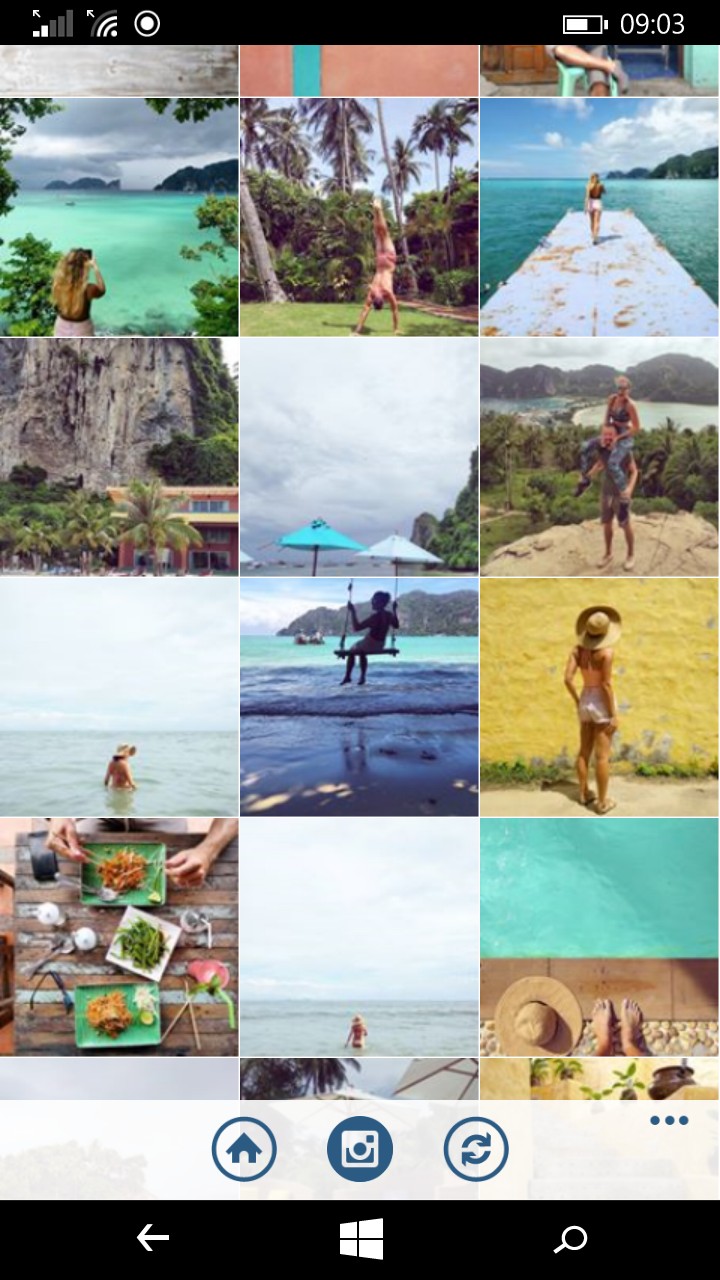Open the photo of Thai food on a wooden table
720x1280 pixels.
[119, 937]
